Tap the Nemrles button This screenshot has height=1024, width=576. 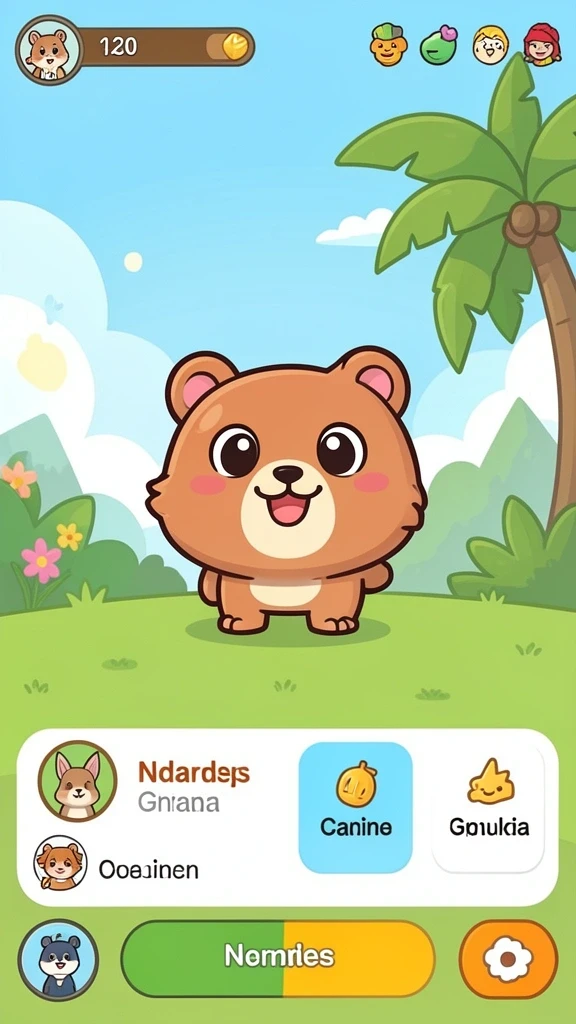pos(278,958)
